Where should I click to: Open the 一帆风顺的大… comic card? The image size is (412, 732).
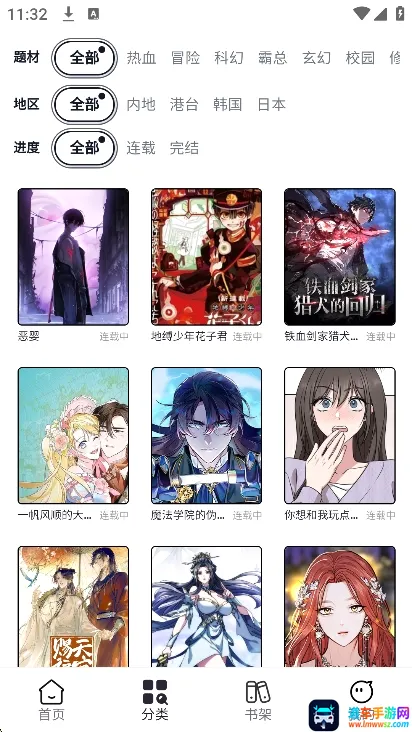coord(73,436)
